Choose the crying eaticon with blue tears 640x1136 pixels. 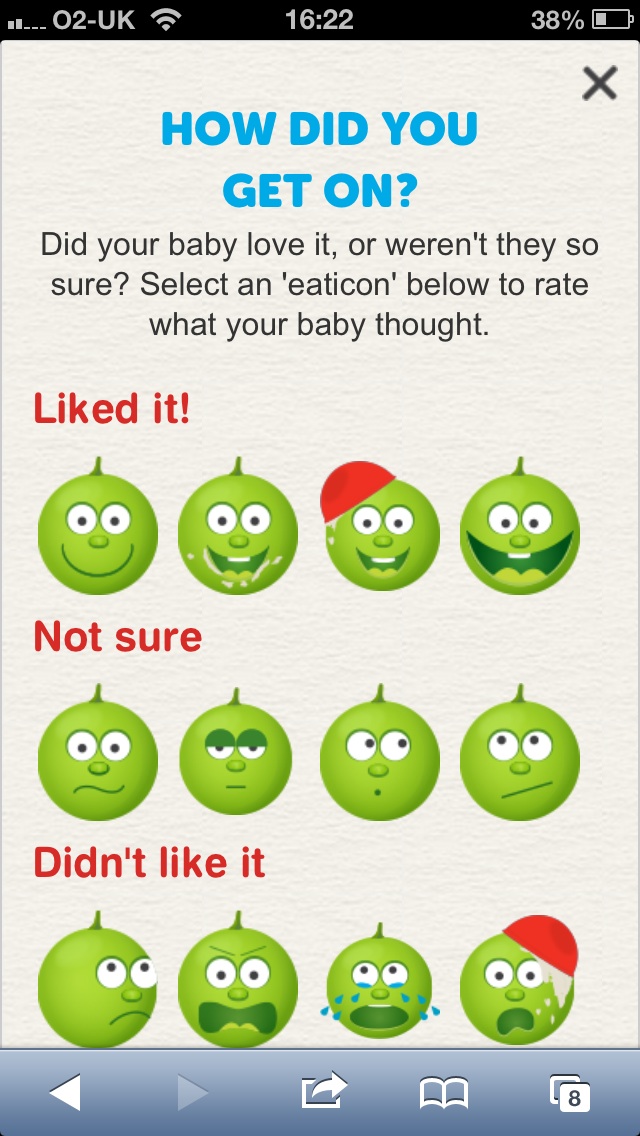click(x=379, y=985)
